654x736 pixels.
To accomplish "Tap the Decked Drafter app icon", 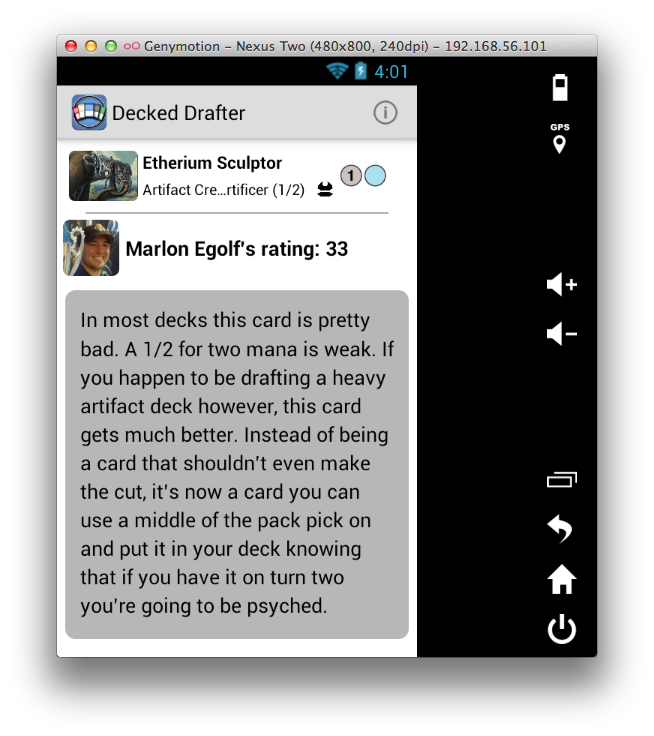I will point(89,112).
